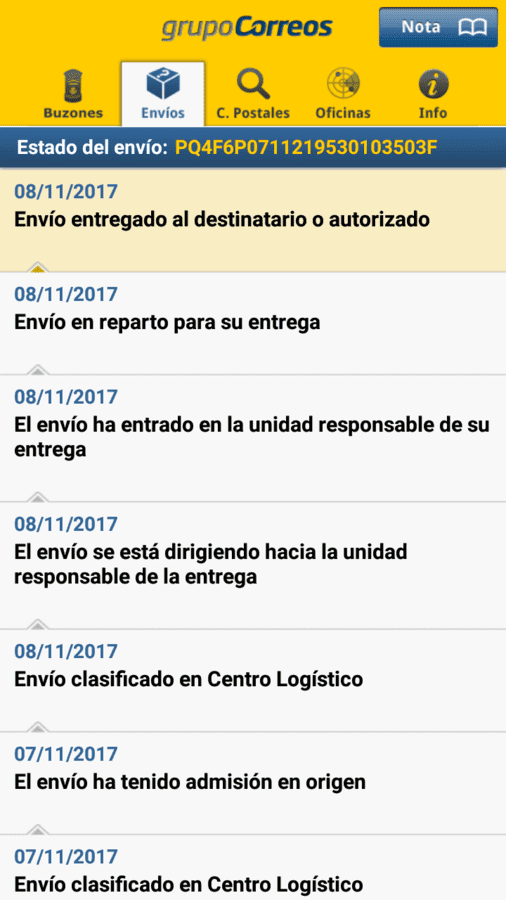View the 'El envío ha tenido admisión en origen' entry

point(253,782)
